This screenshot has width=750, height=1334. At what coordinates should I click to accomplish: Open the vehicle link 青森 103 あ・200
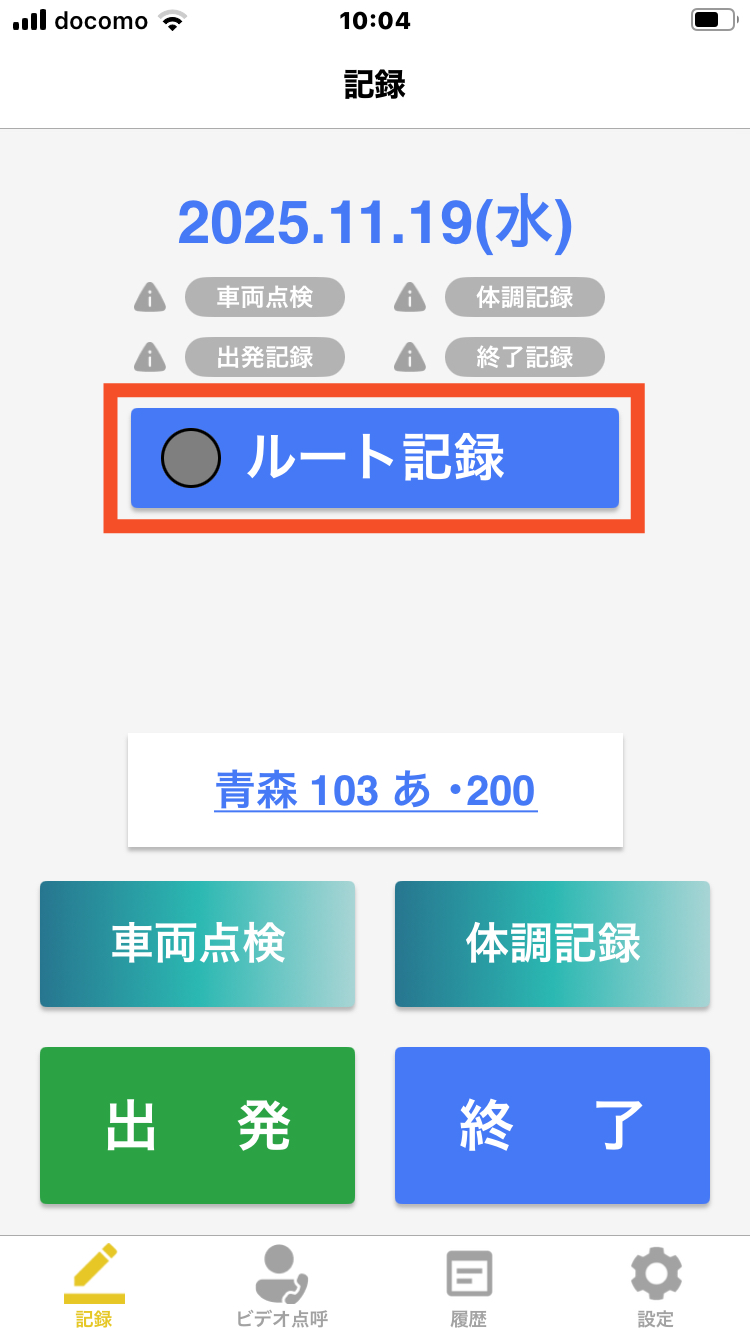(x=375, y=791)
